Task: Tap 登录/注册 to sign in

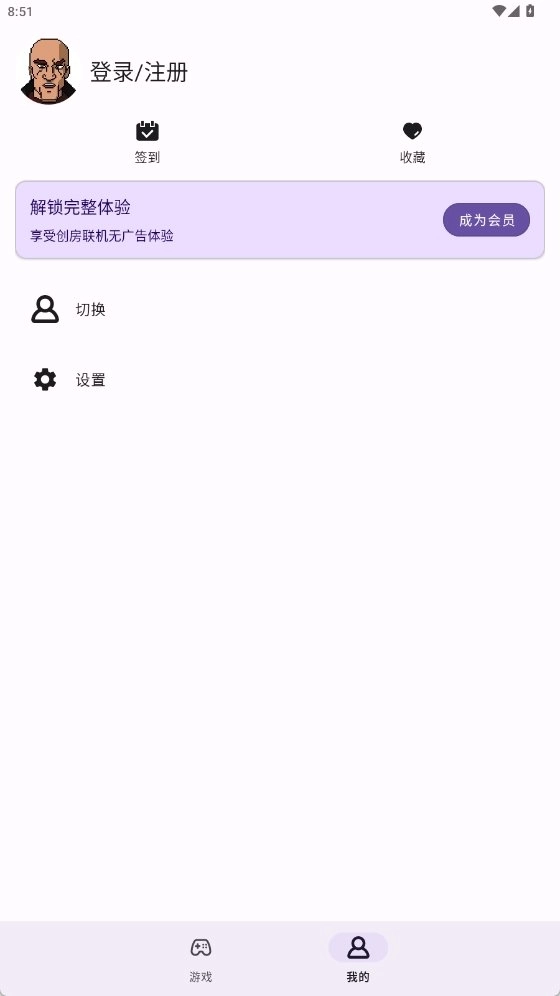Action: click(139, 72)
